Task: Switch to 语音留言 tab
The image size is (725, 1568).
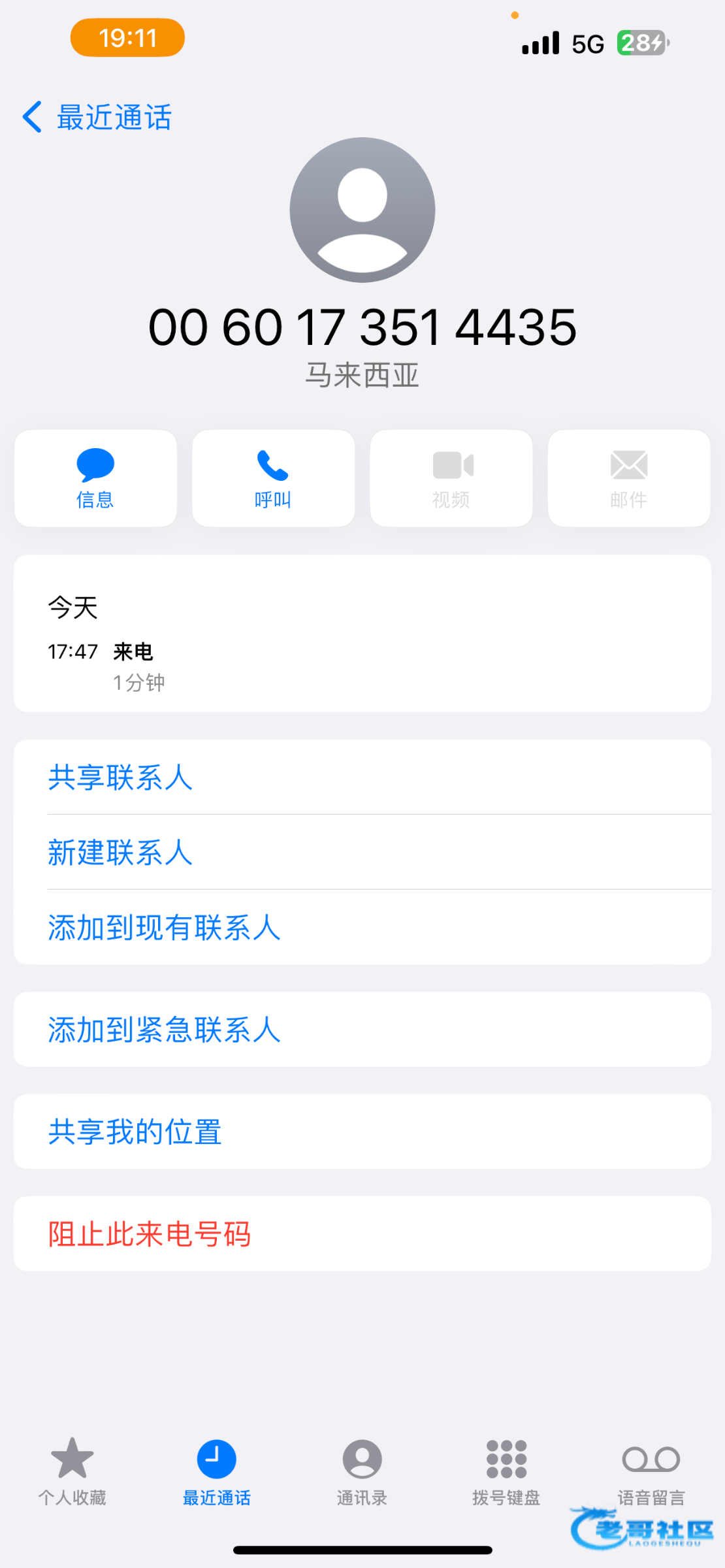Action: coord(651,1470)
